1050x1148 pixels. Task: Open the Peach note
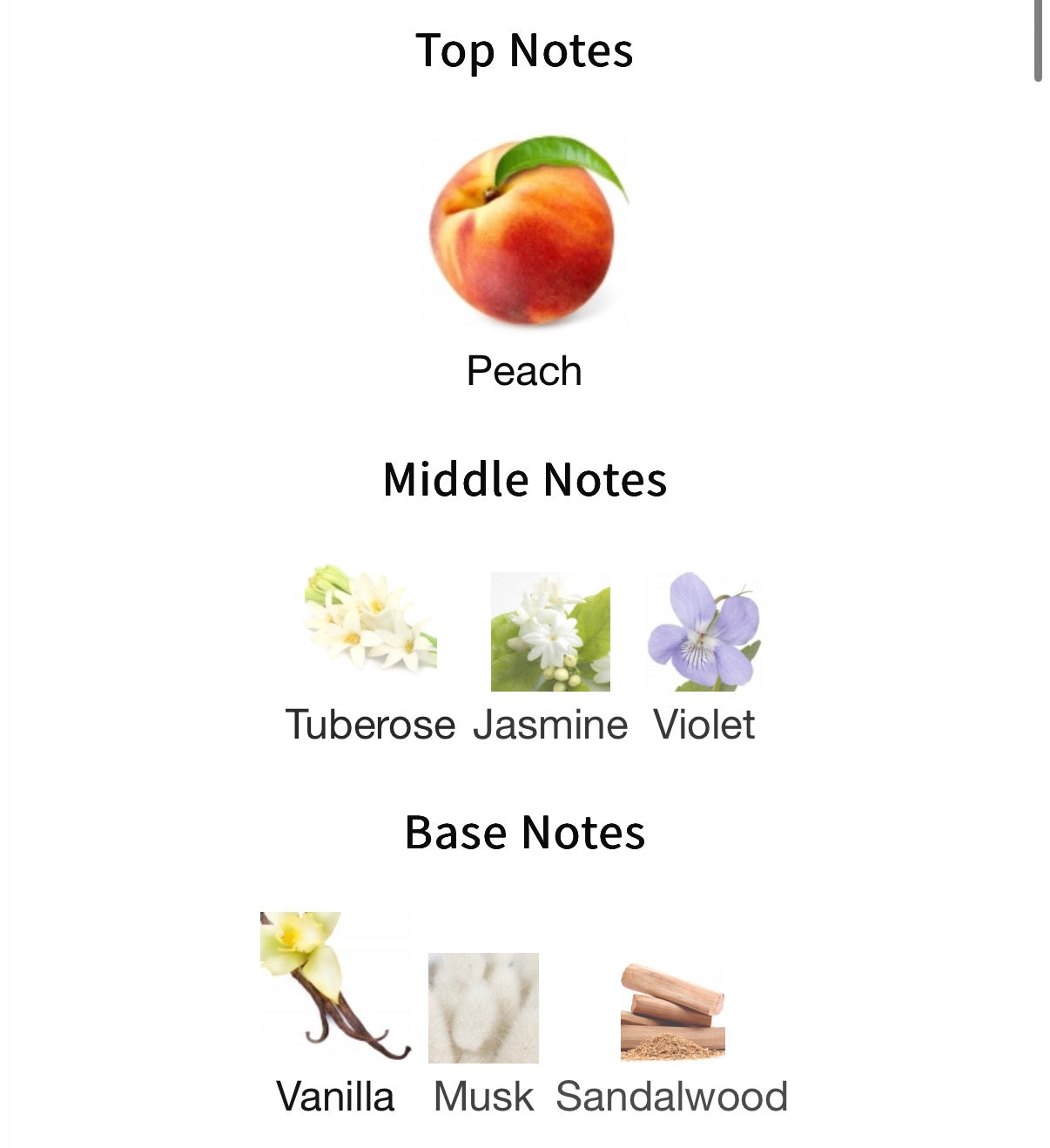point(525,233)
